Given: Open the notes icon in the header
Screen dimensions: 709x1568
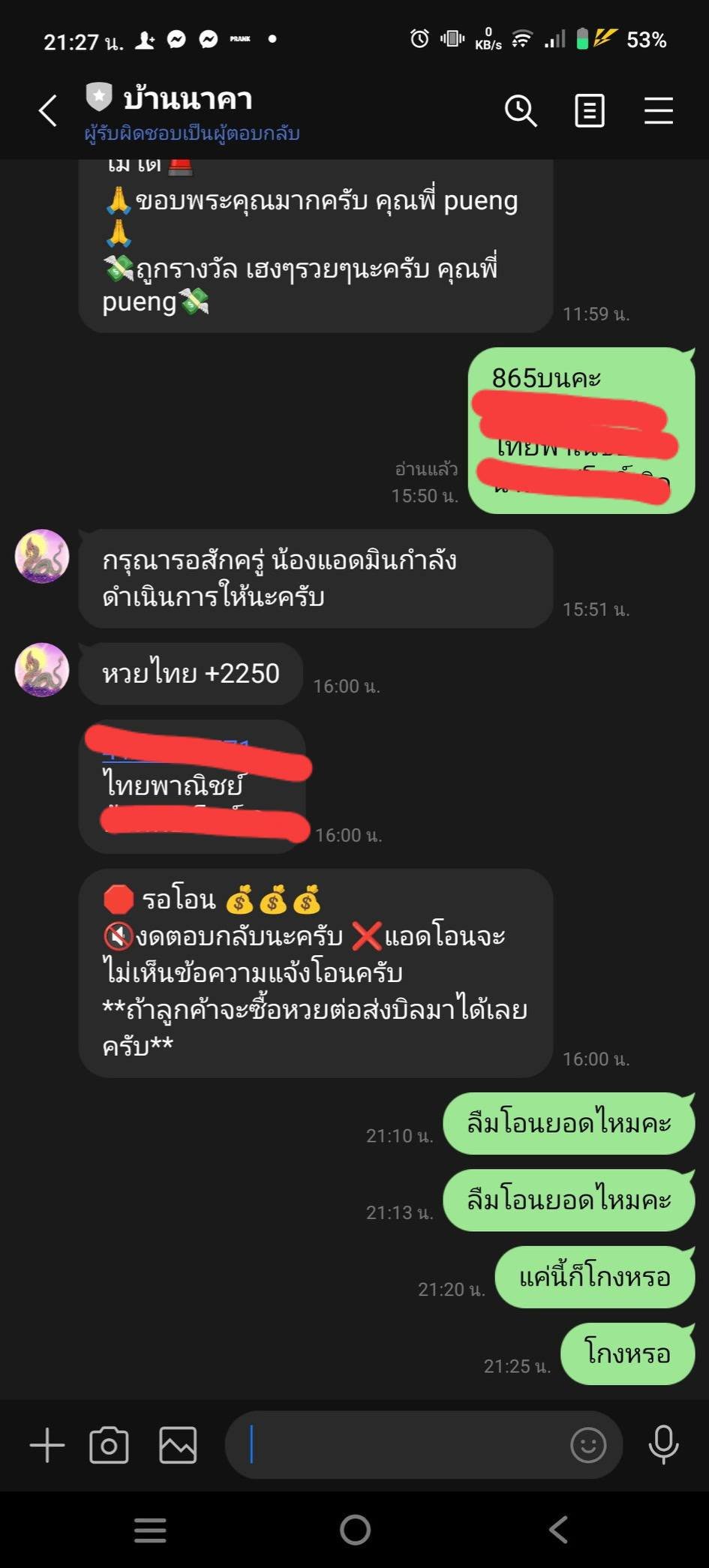Looking at the screenshot, I should coord(589,111).
